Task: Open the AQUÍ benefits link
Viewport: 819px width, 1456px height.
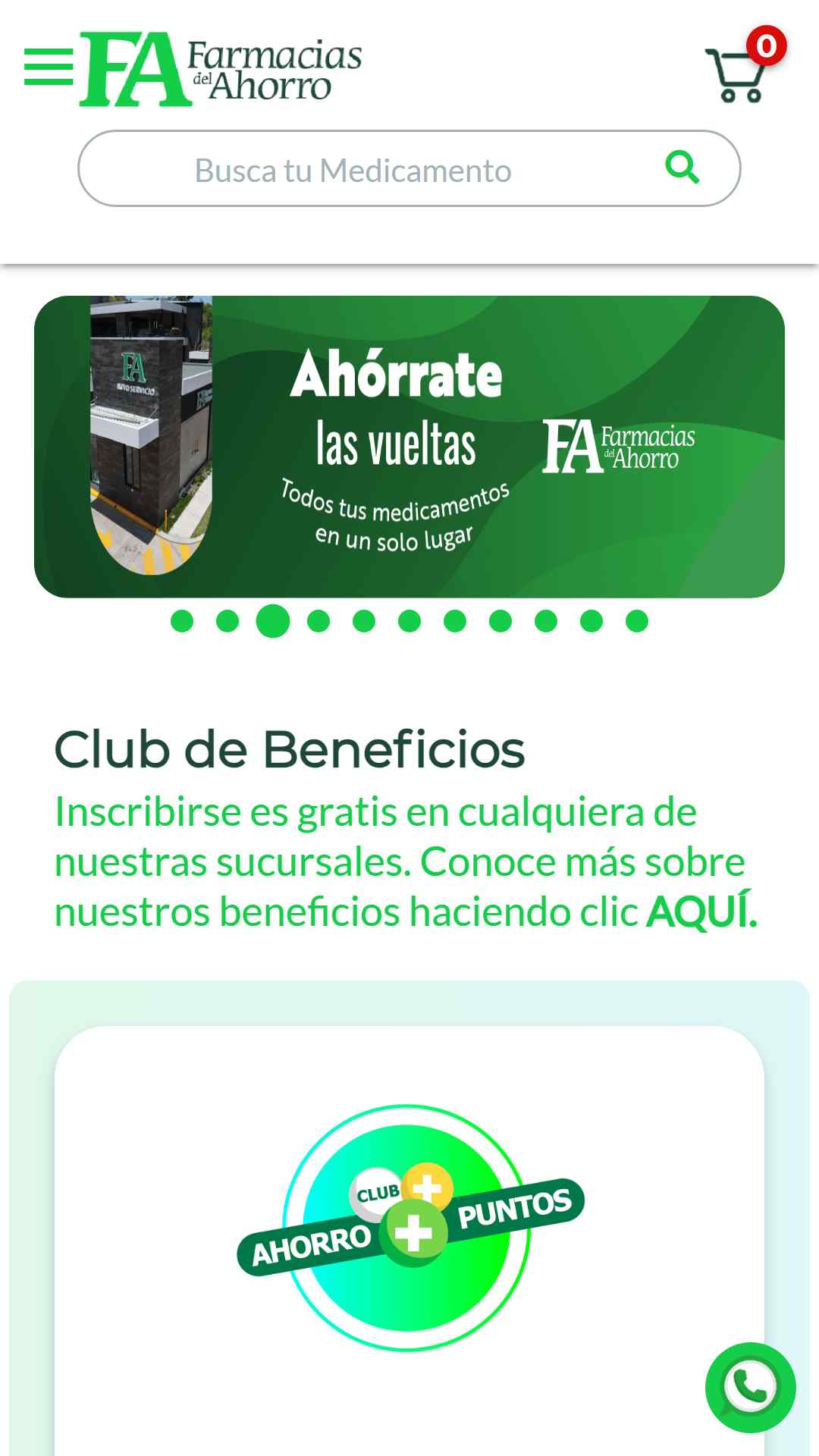Action: tap(701, 912)
